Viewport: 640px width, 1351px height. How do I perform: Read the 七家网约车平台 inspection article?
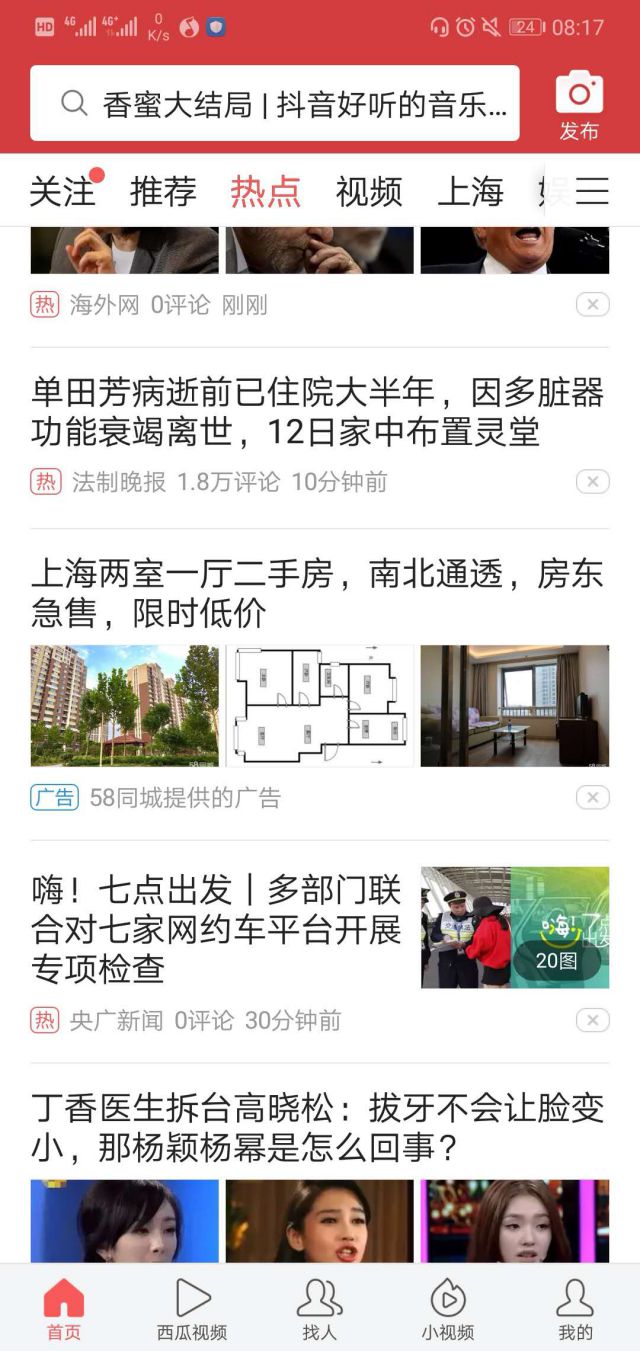[217, 928]
